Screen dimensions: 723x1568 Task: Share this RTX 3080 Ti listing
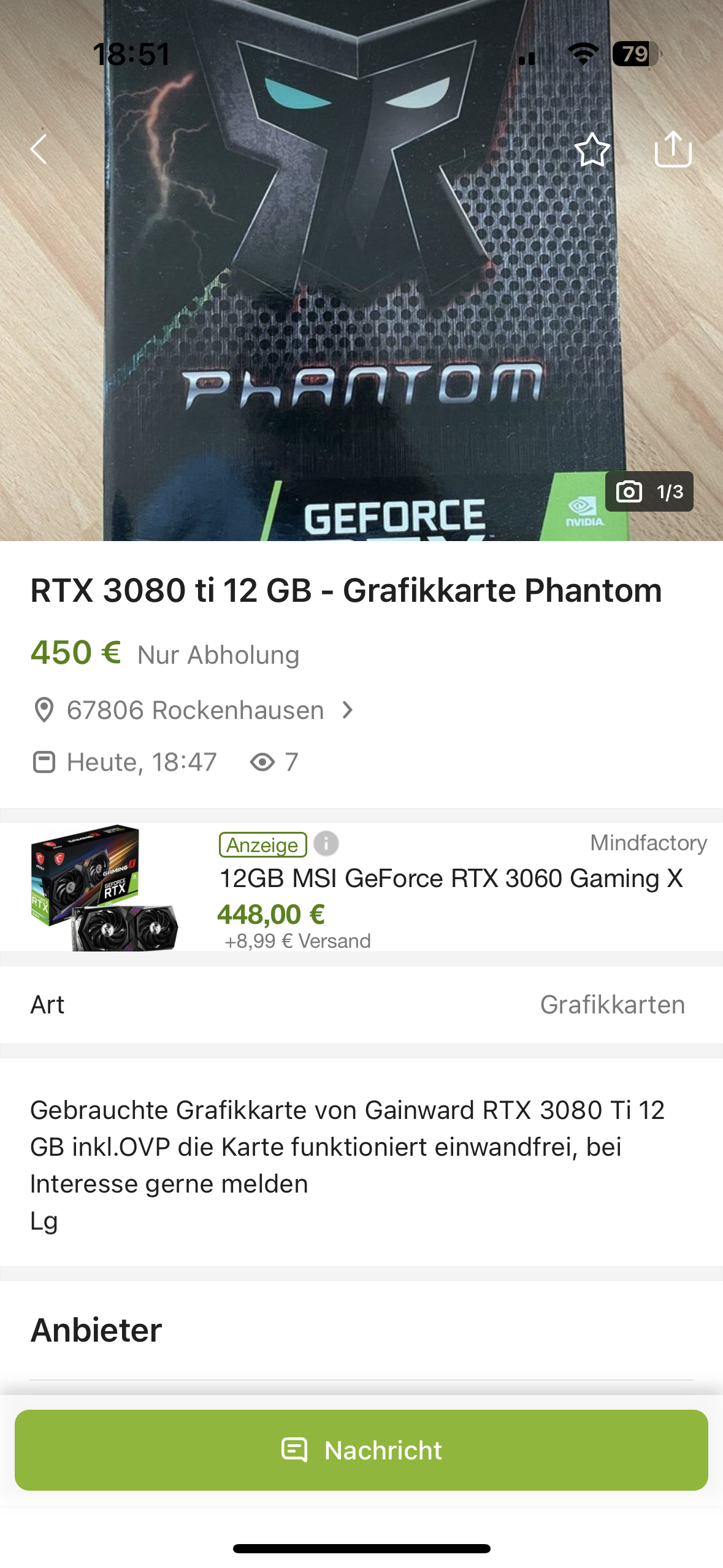673,149
